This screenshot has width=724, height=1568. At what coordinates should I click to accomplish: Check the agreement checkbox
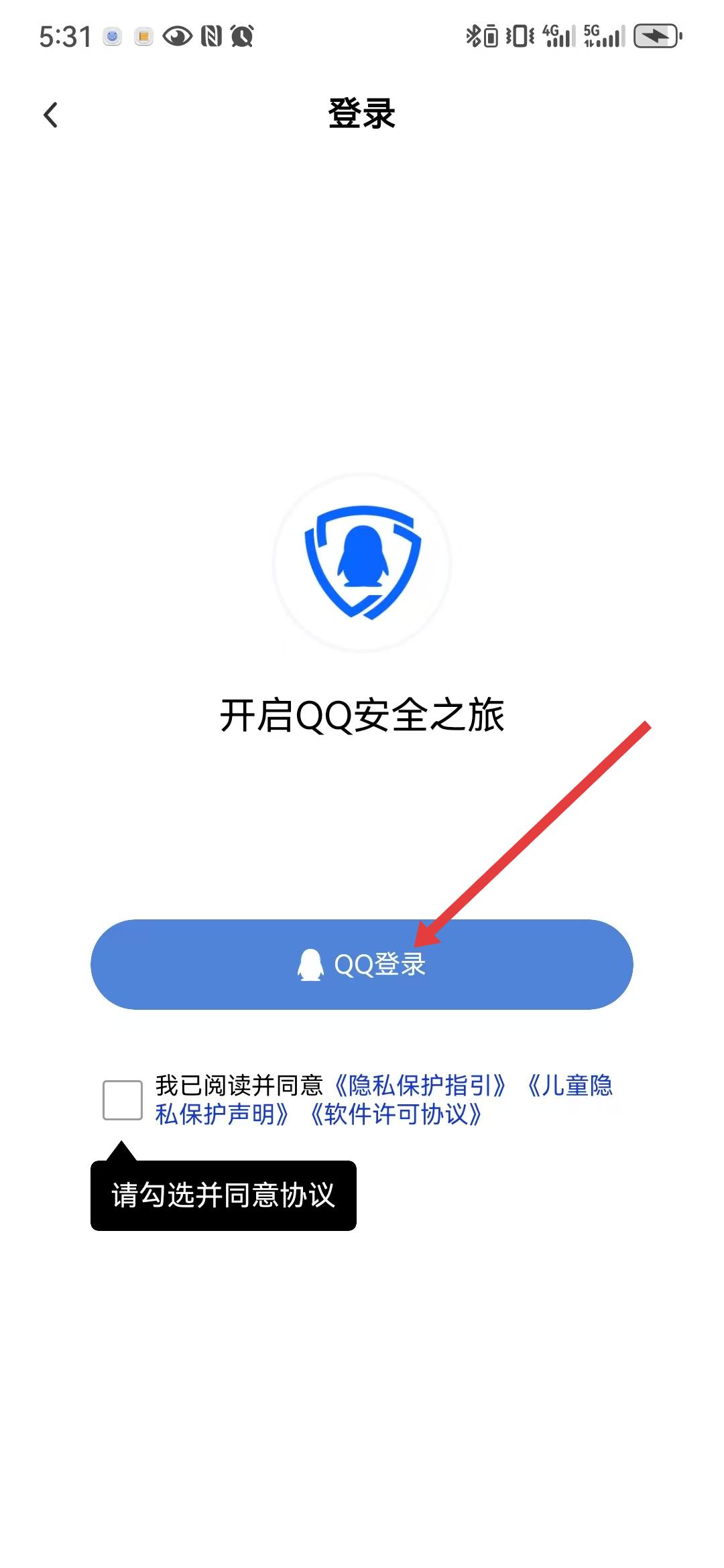(123, 1100)
